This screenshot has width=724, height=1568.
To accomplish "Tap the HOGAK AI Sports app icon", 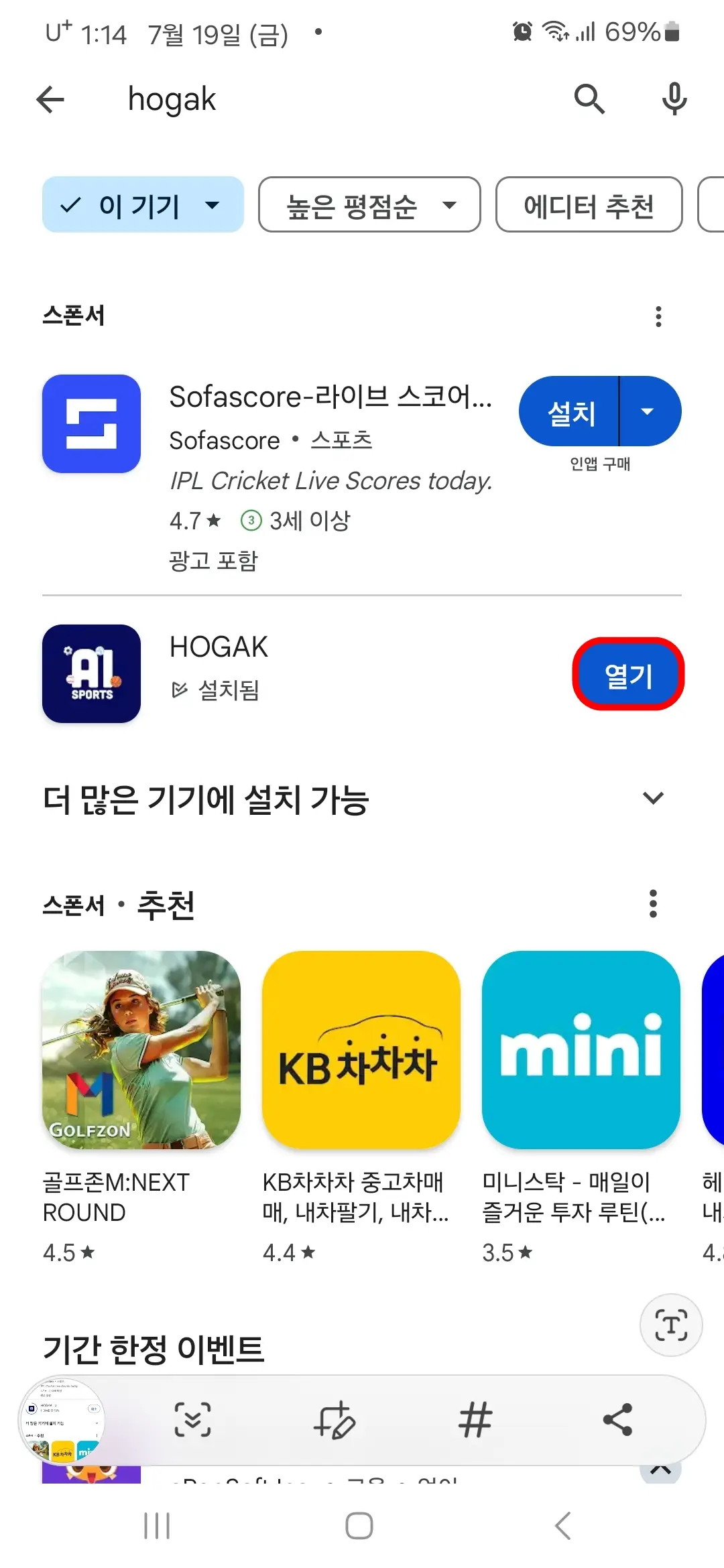I will (91, 674).
